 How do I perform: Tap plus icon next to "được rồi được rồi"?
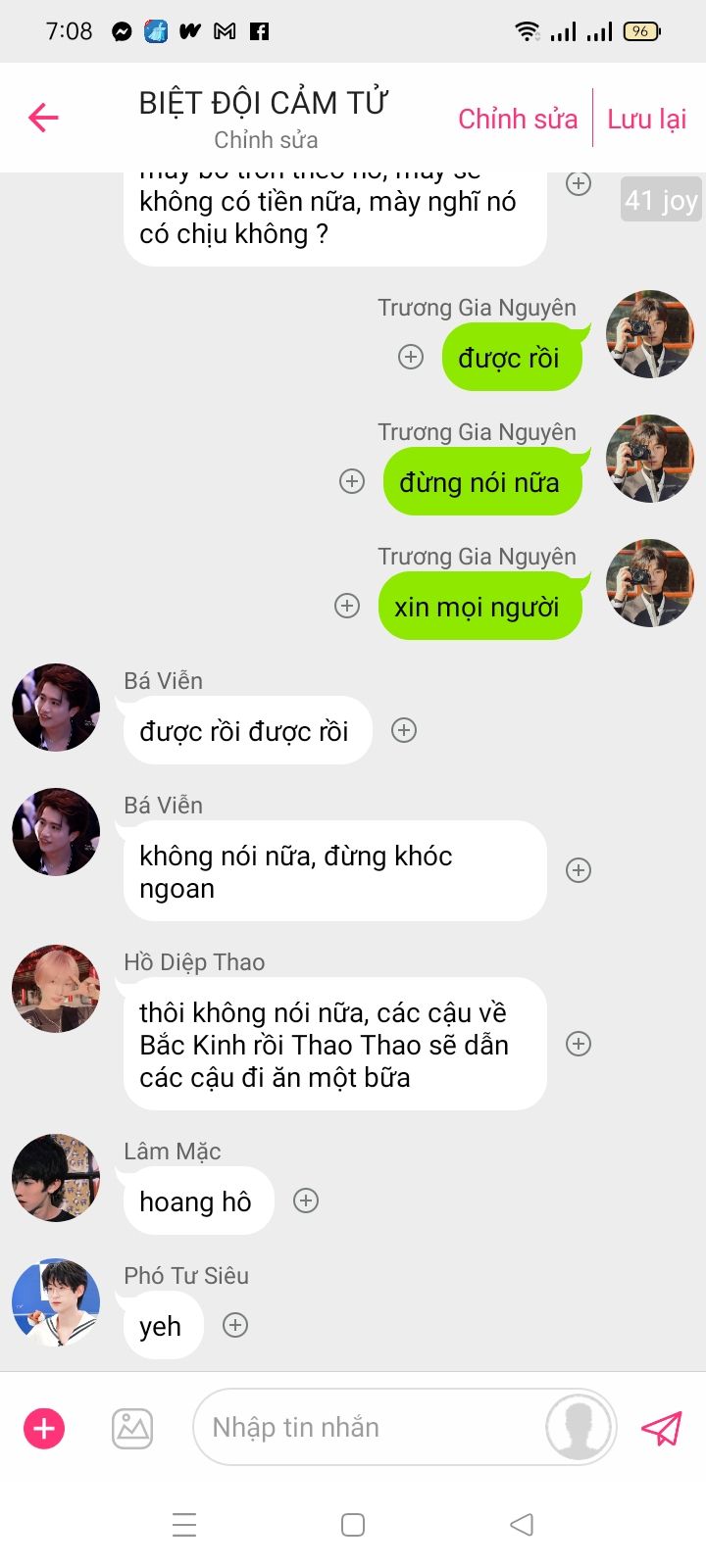(404, 730)
